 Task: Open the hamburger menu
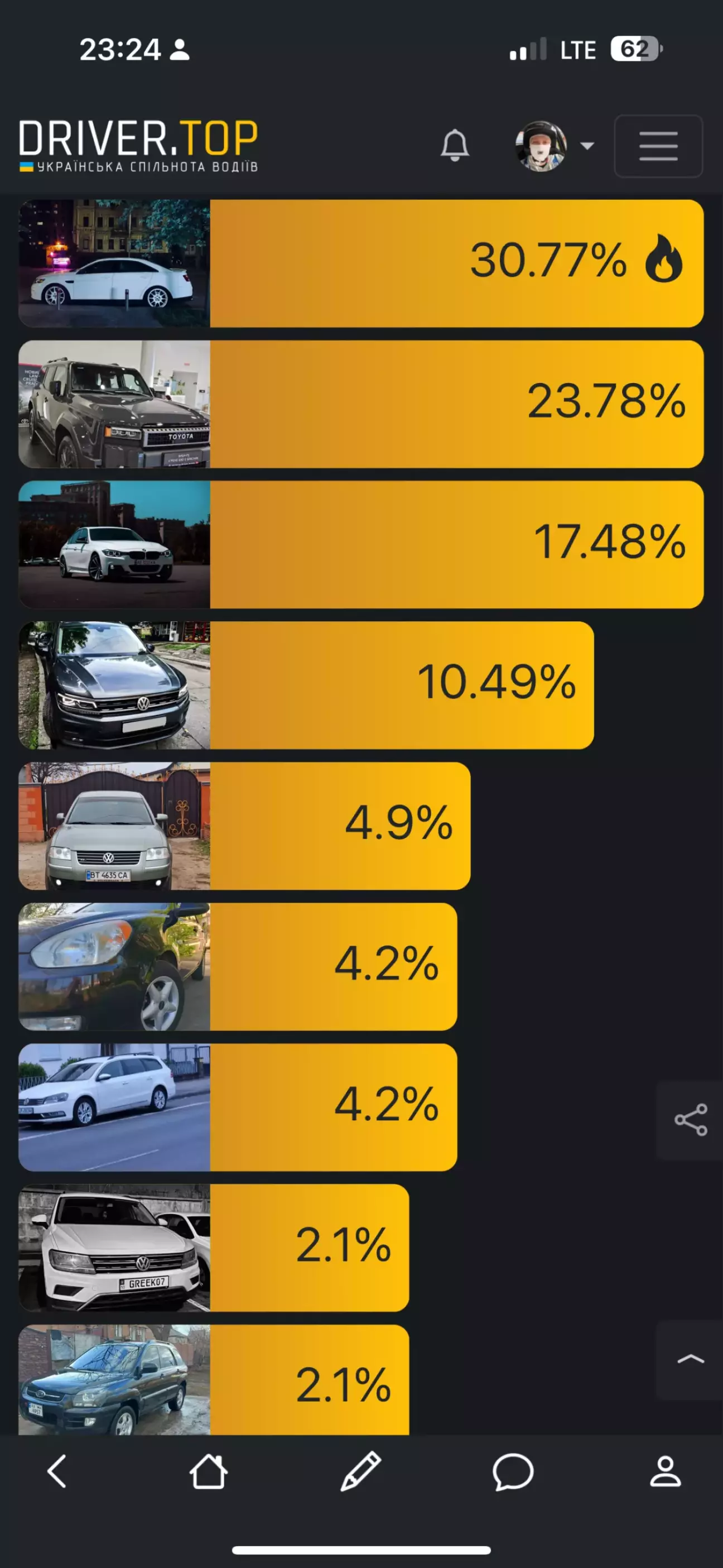click(658, 146)
